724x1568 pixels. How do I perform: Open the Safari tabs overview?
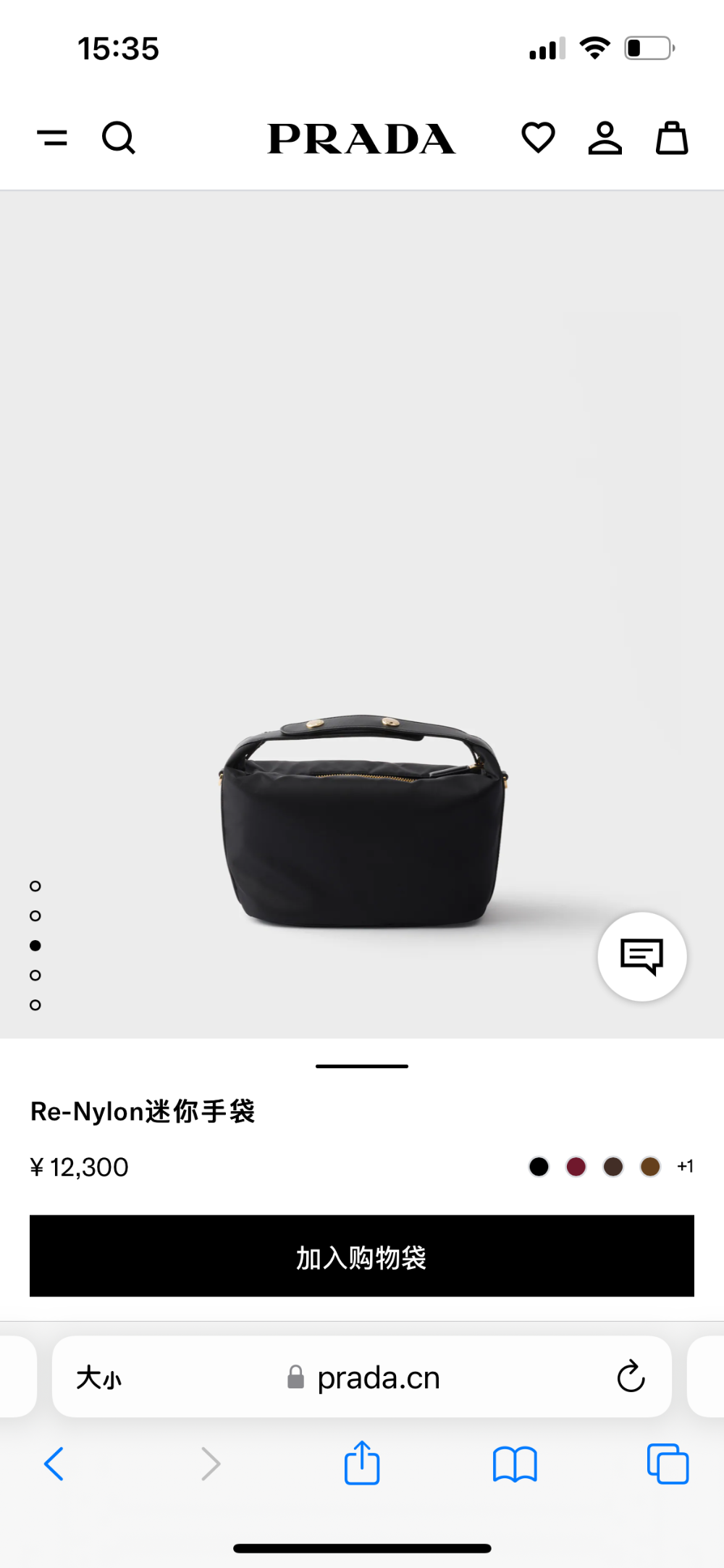coord(668,1464)
